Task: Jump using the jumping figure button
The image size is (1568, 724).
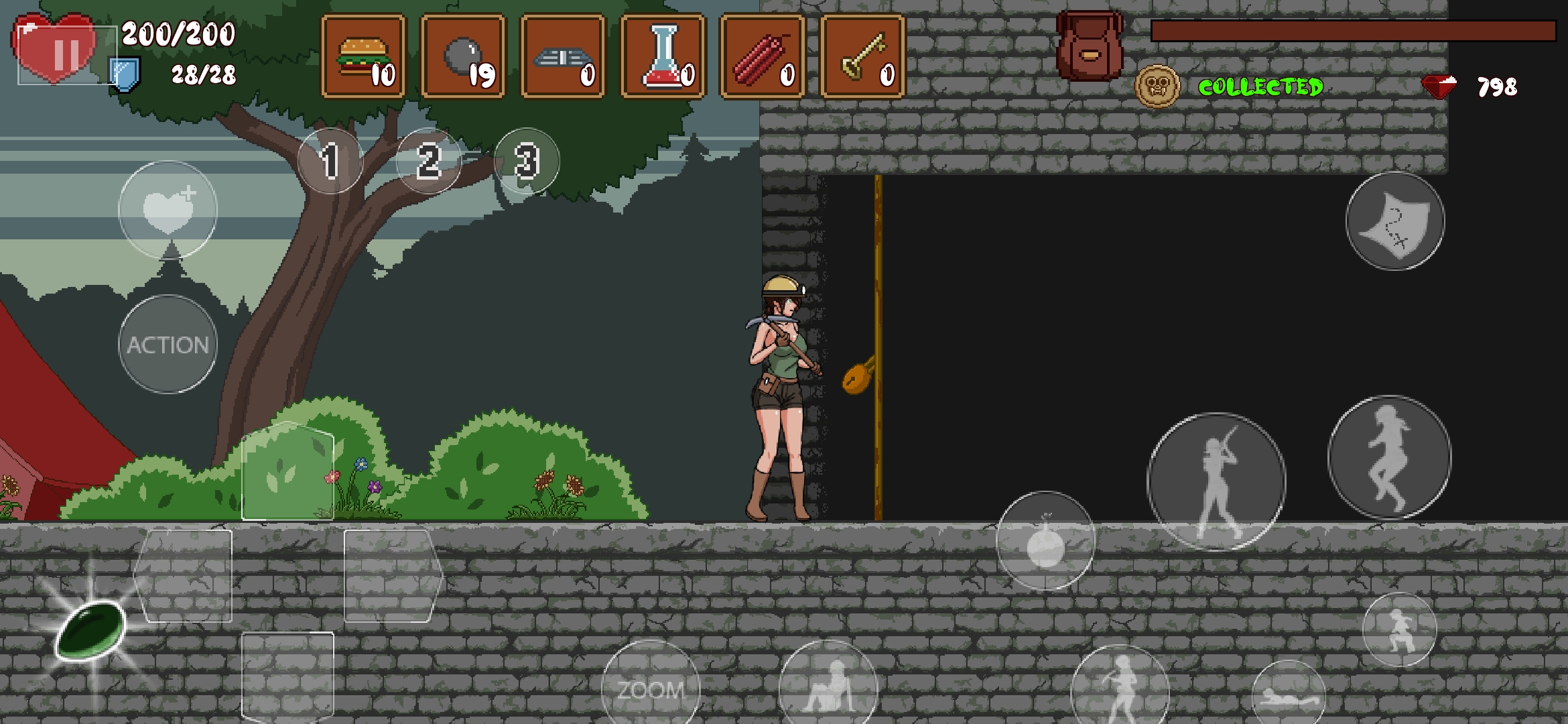Action: coord(1389,457)
